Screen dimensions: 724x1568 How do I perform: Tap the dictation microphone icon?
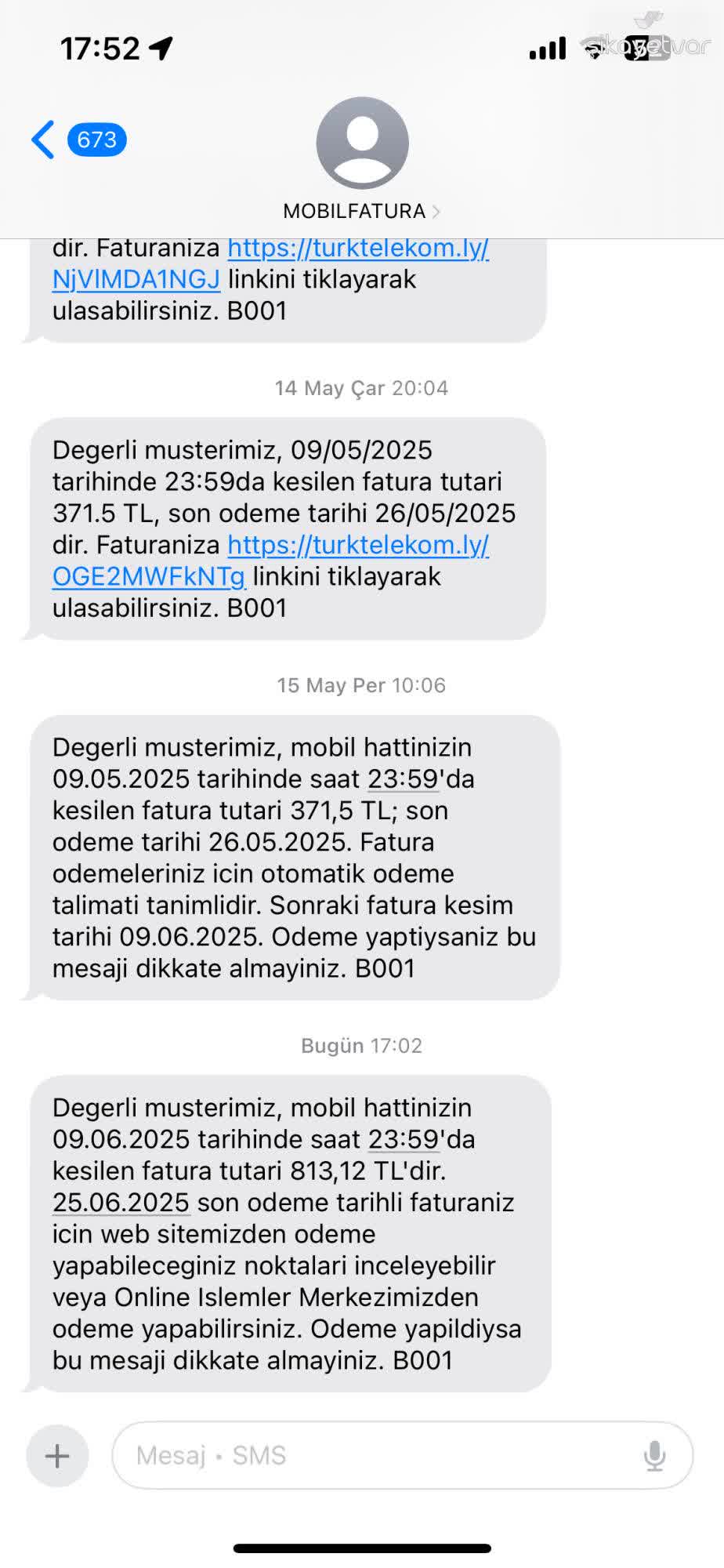point(655,1454)
